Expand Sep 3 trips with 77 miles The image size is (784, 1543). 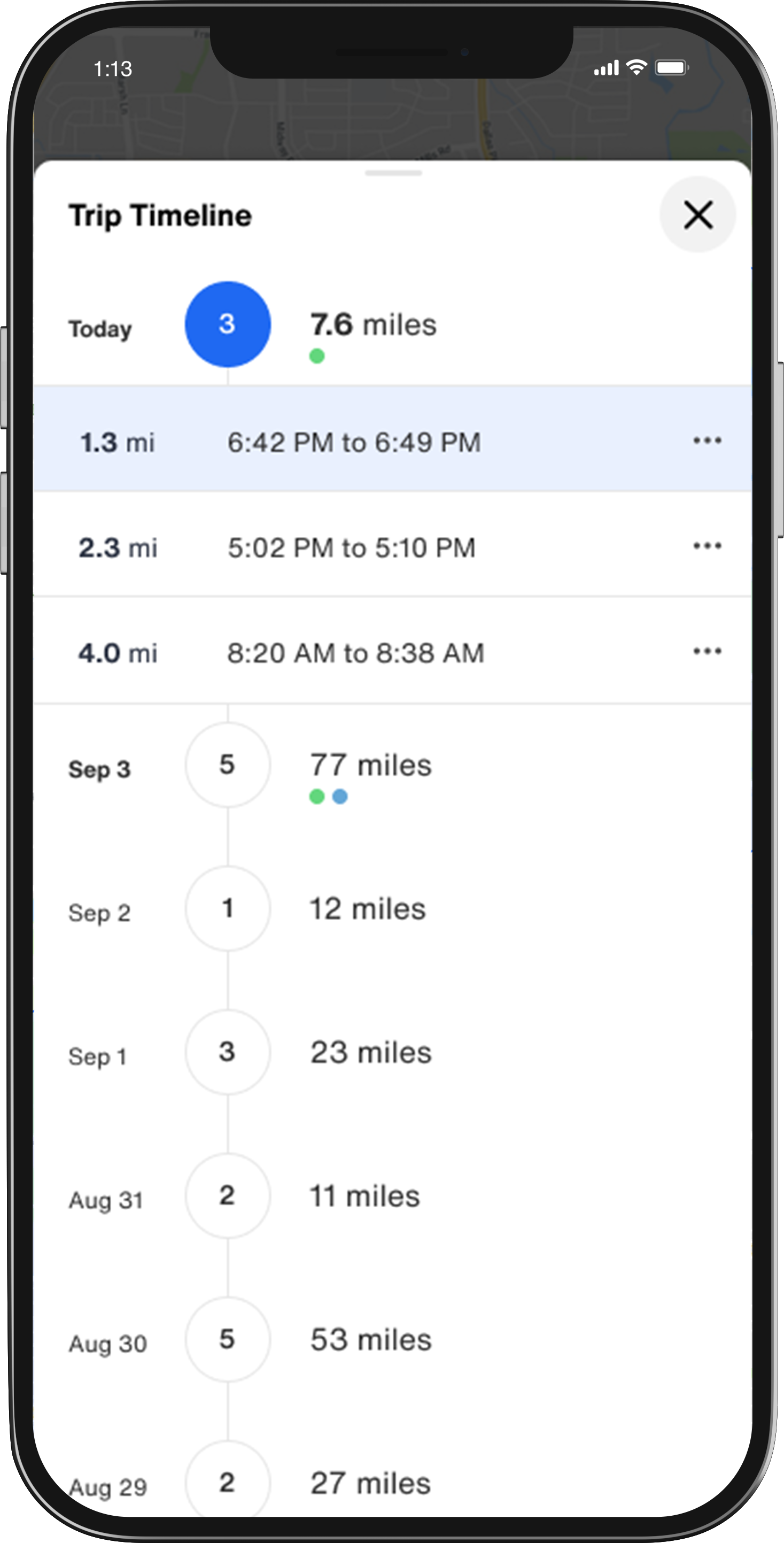coord(228,765)
